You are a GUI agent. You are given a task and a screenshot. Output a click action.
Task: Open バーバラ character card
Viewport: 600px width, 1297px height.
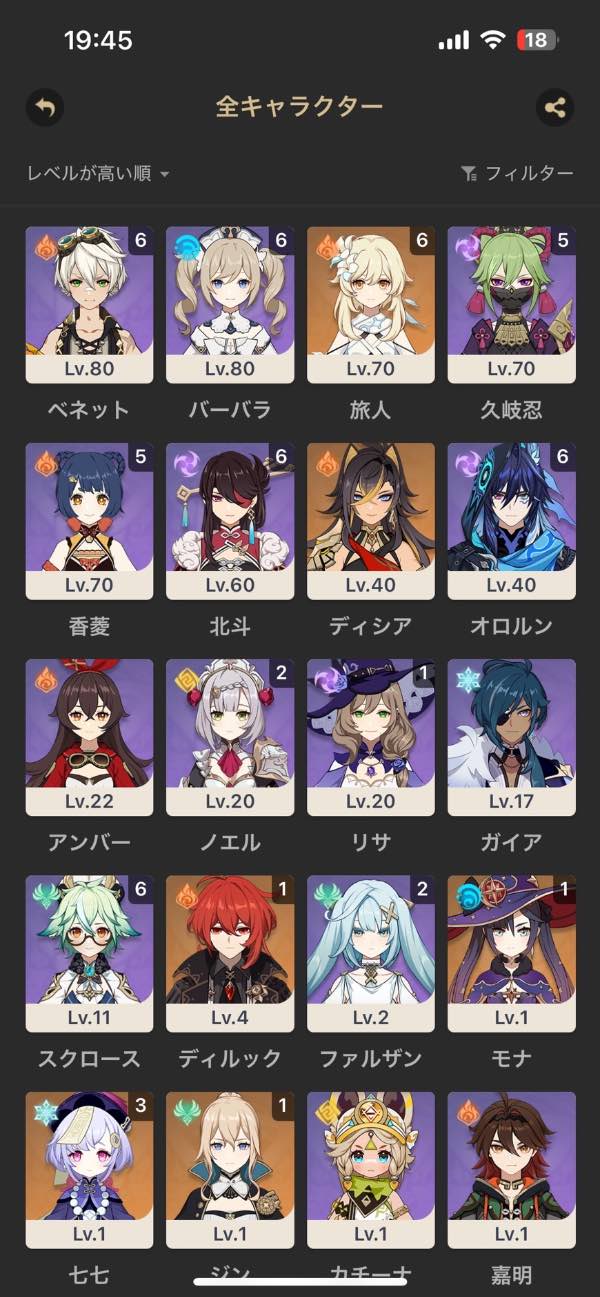230,304
